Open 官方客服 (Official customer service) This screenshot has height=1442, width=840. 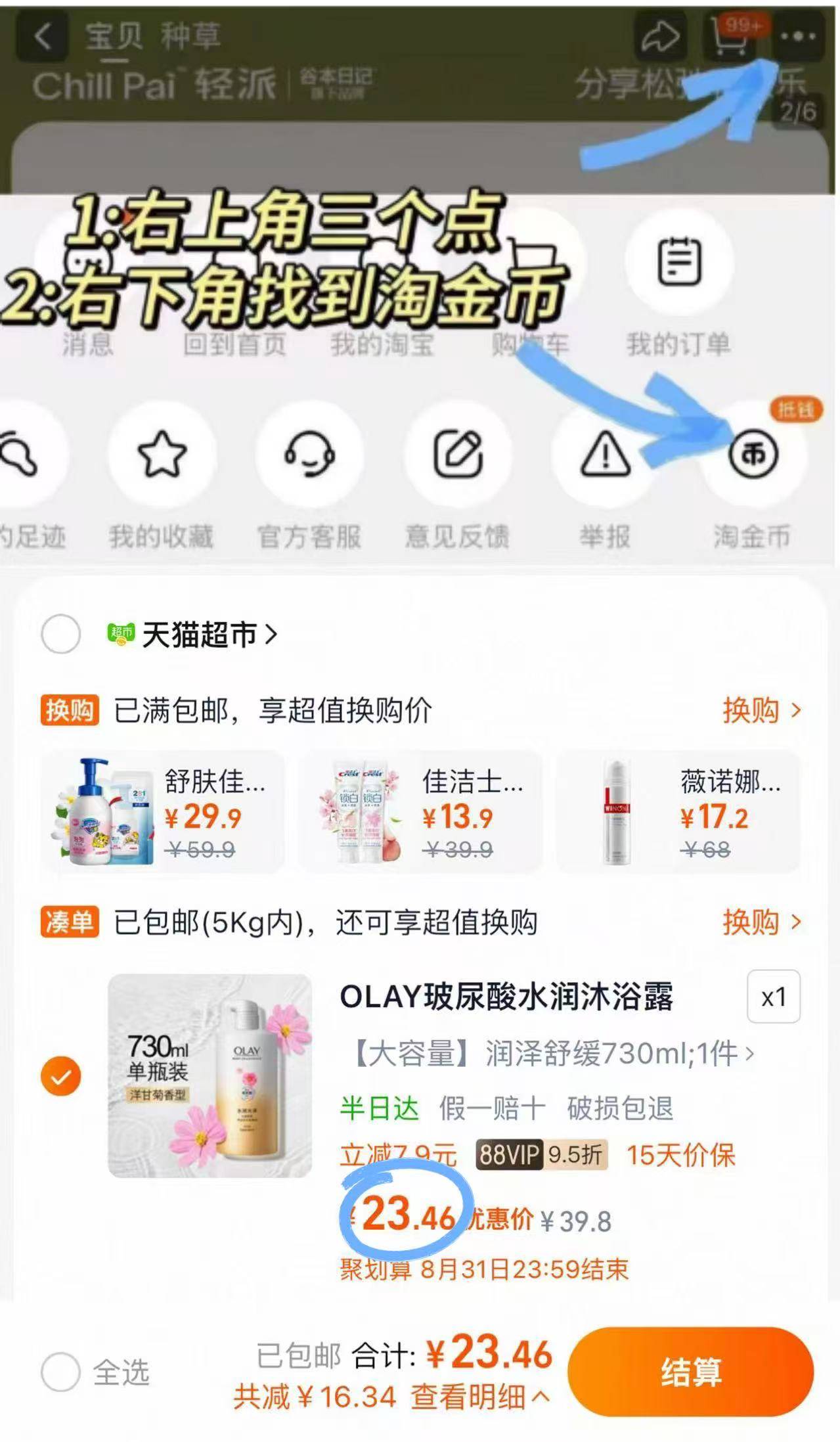[309, 453]
